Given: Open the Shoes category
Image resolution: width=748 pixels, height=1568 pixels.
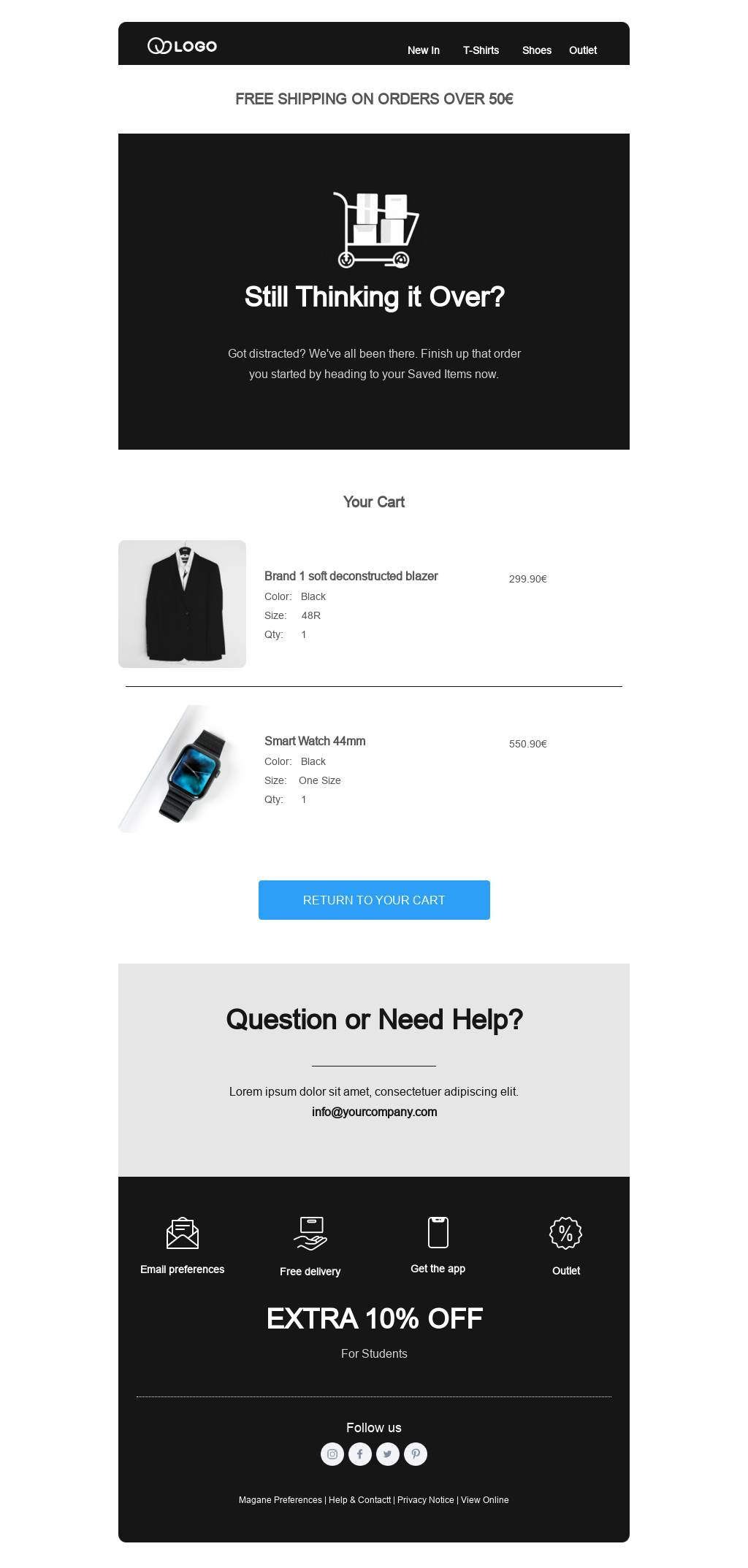Looking at the screenshot, I should [x=536, y=50].
